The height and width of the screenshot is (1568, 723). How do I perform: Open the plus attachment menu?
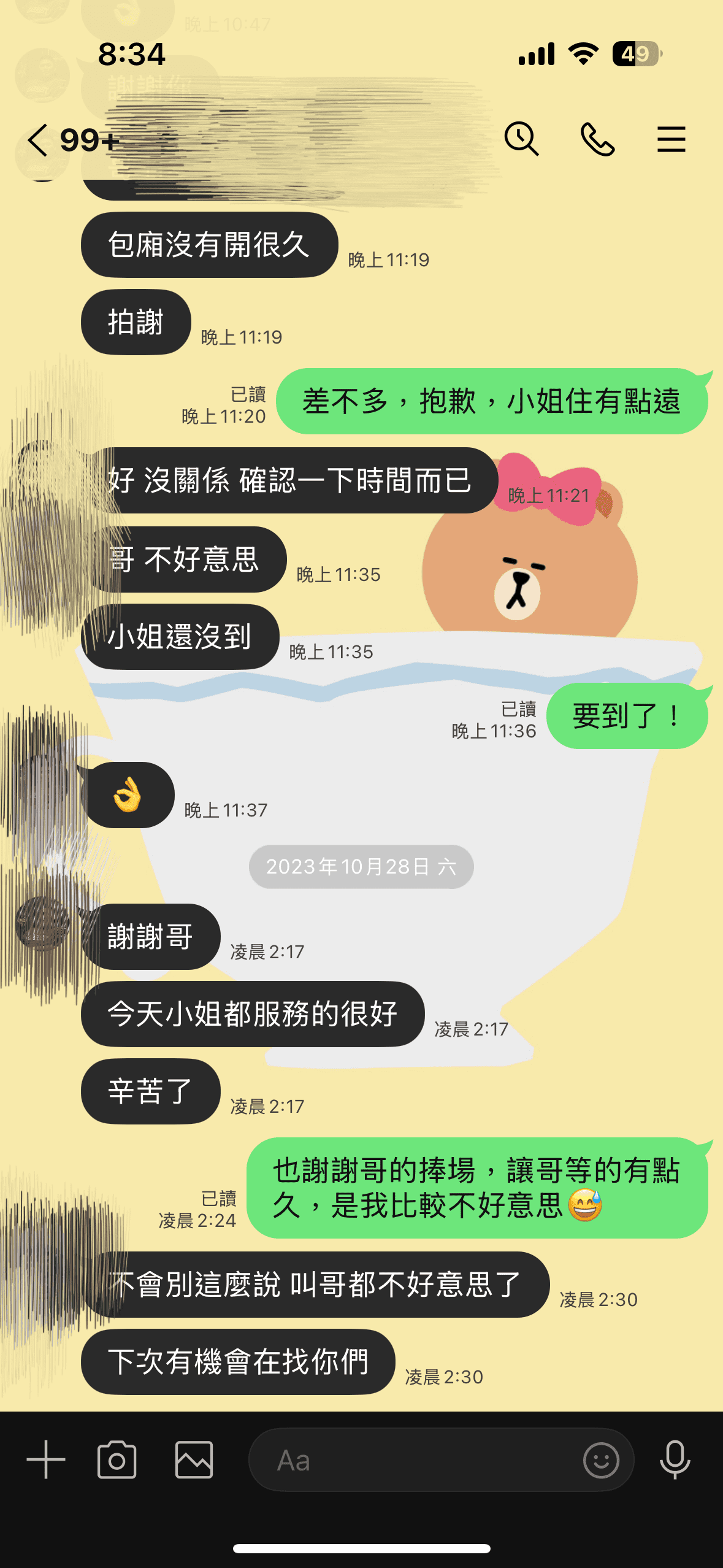tap(46, 1459)
